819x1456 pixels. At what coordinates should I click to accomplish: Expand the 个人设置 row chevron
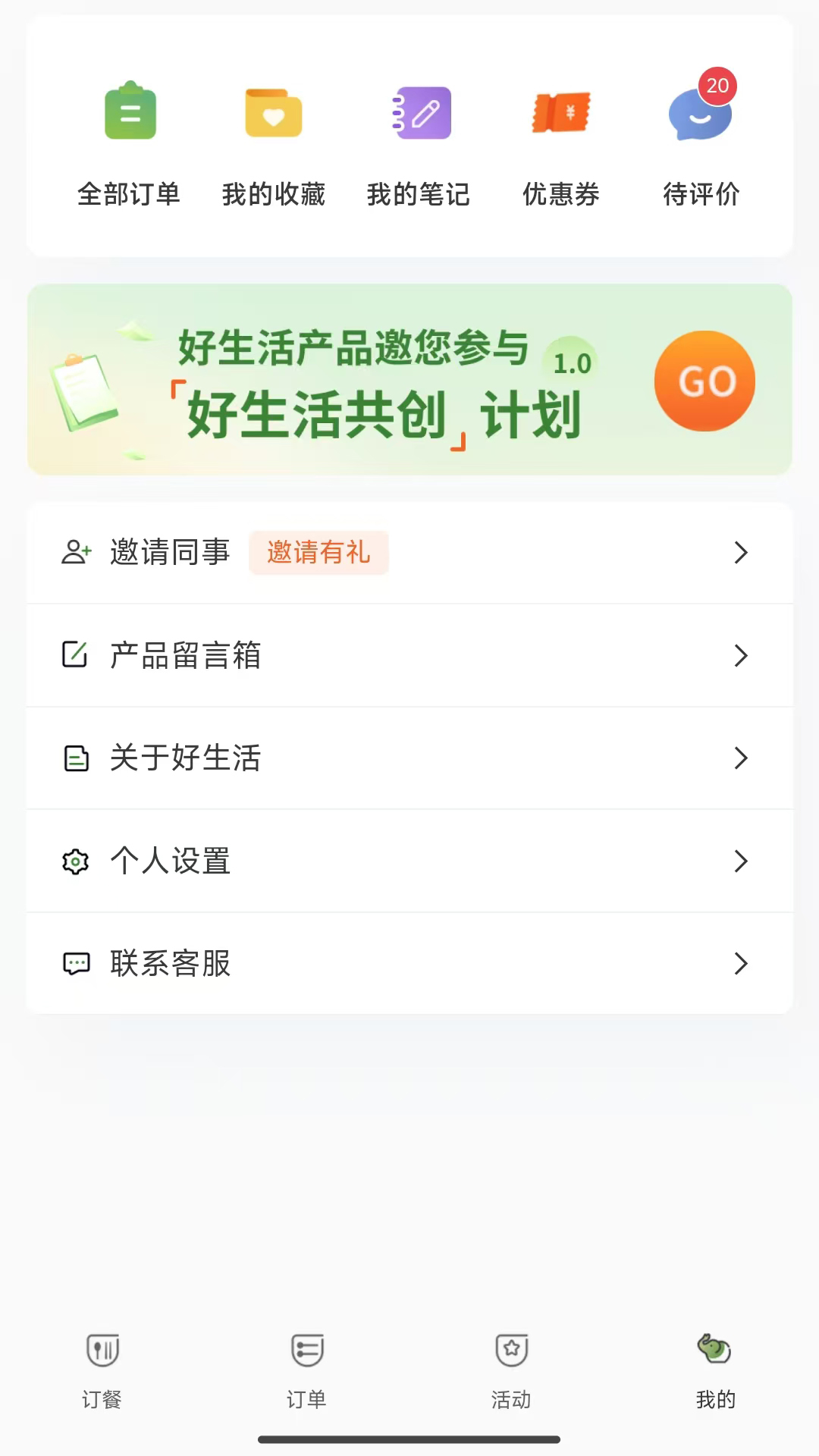(x=741, y=861)
